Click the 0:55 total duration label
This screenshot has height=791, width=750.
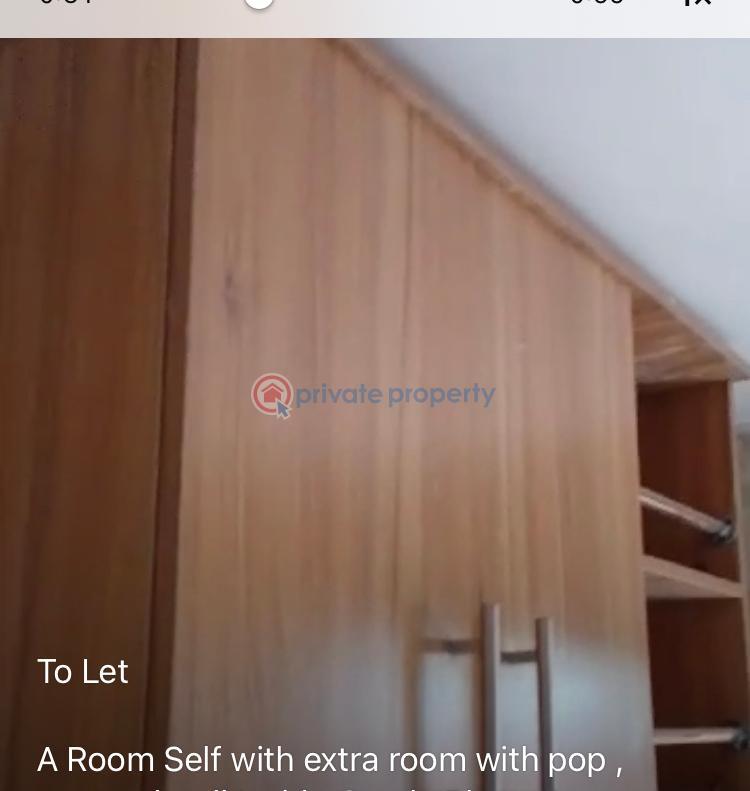(x=596, y=4)
